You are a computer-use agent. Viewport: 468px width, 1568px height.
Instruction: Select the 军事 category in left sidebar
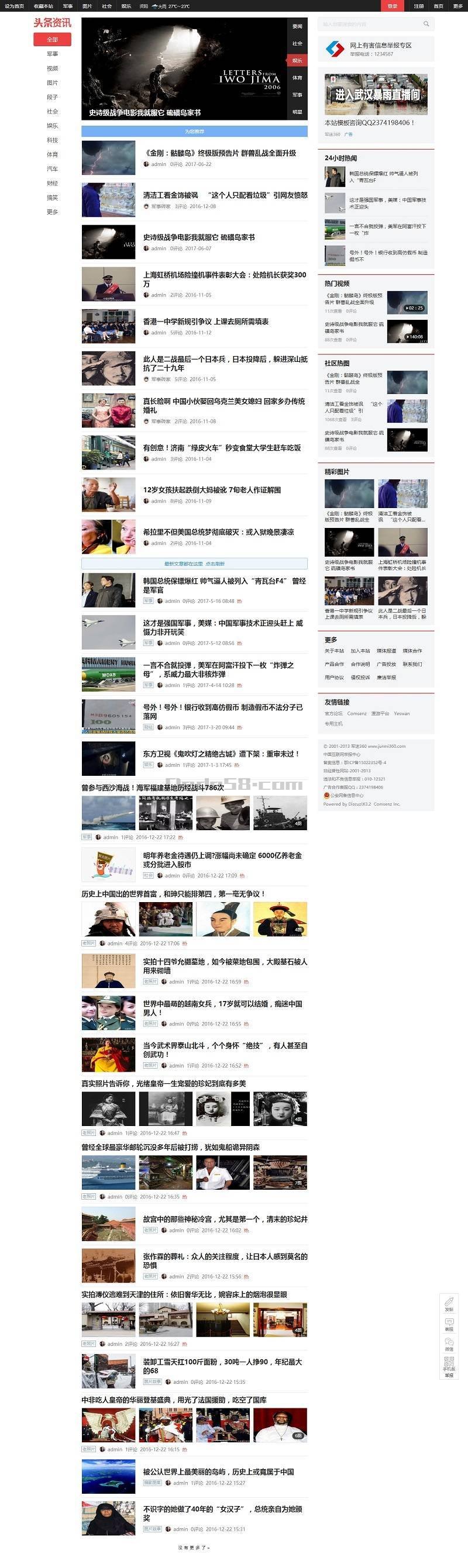53,54
